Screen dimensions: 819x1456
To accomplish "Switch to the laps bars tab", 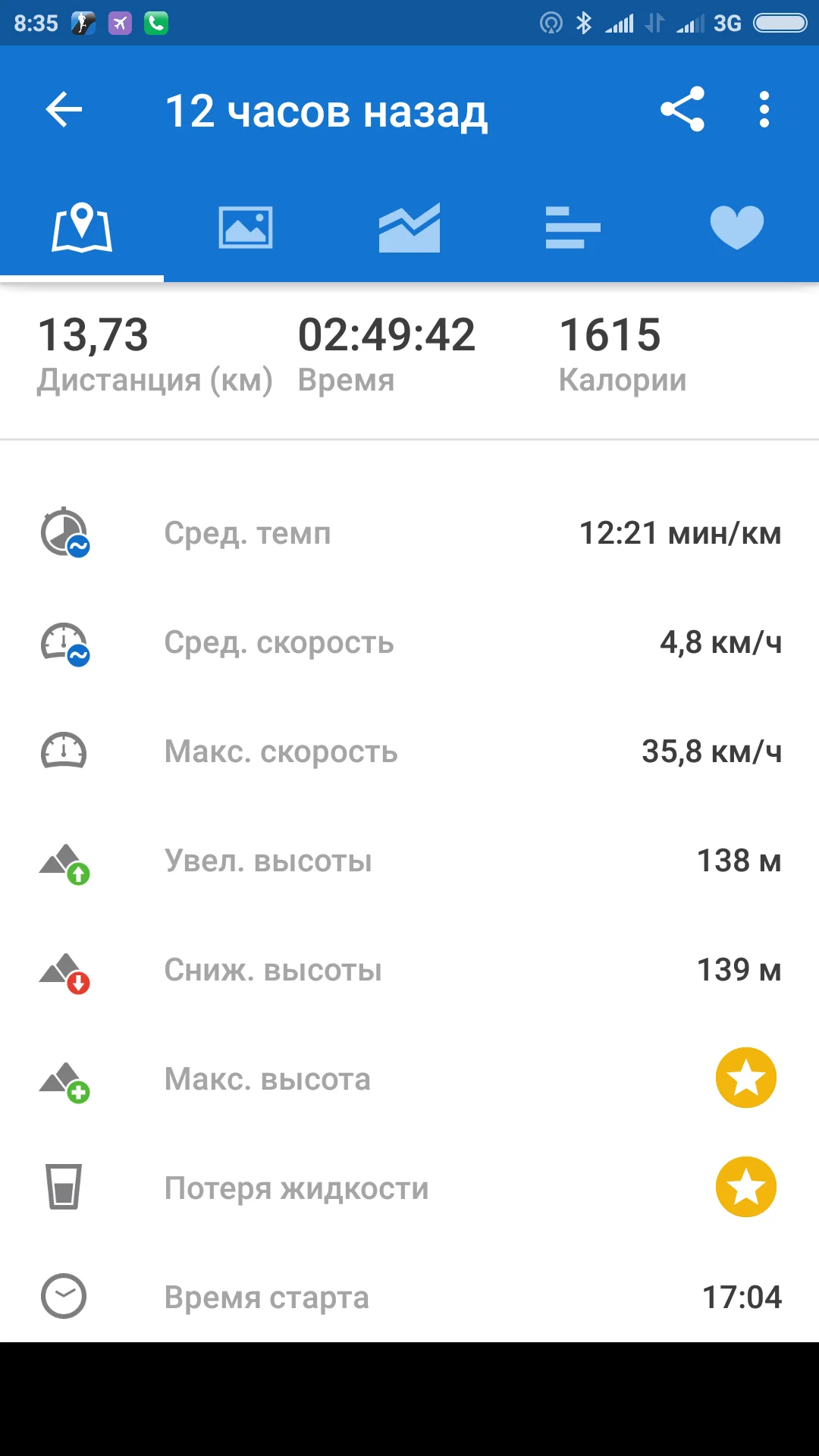I will (573, 227).
